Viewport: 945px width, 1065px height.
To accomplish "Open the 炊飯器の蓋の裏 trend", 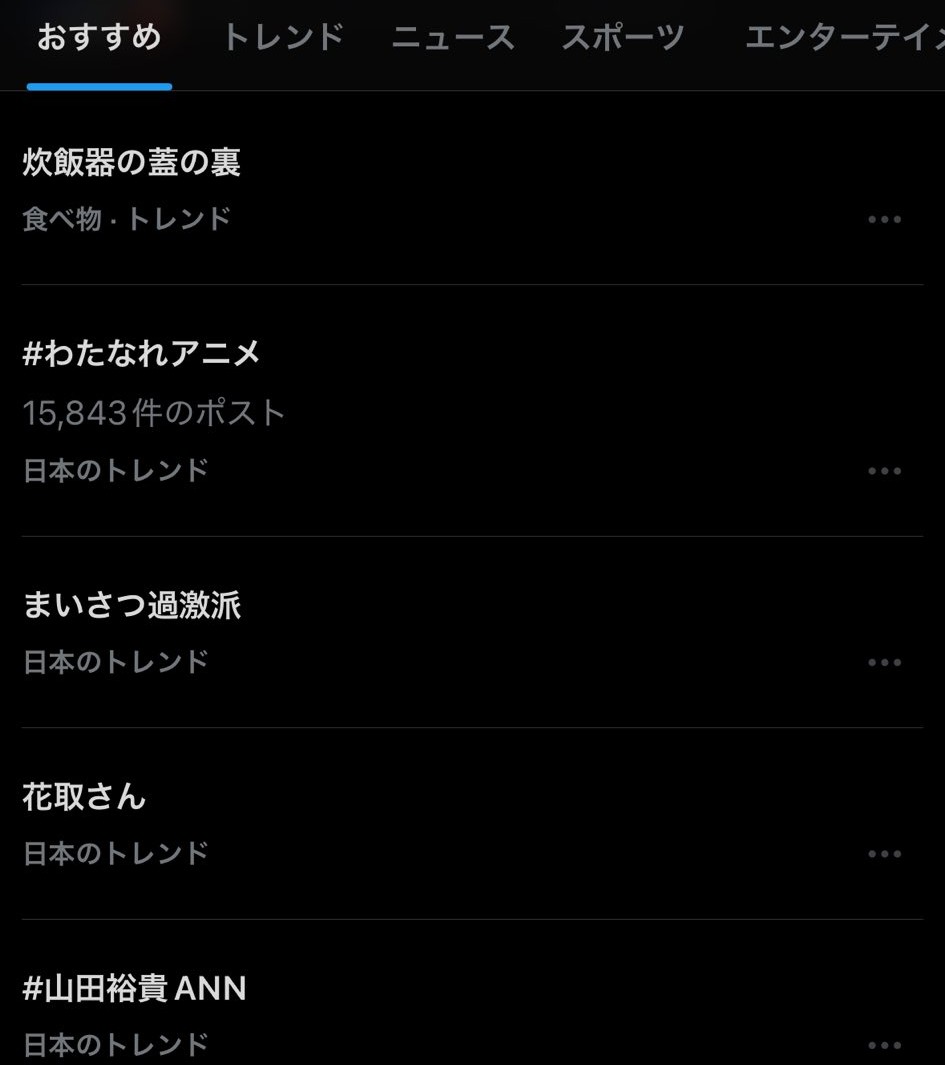I will tap(131, 163).
